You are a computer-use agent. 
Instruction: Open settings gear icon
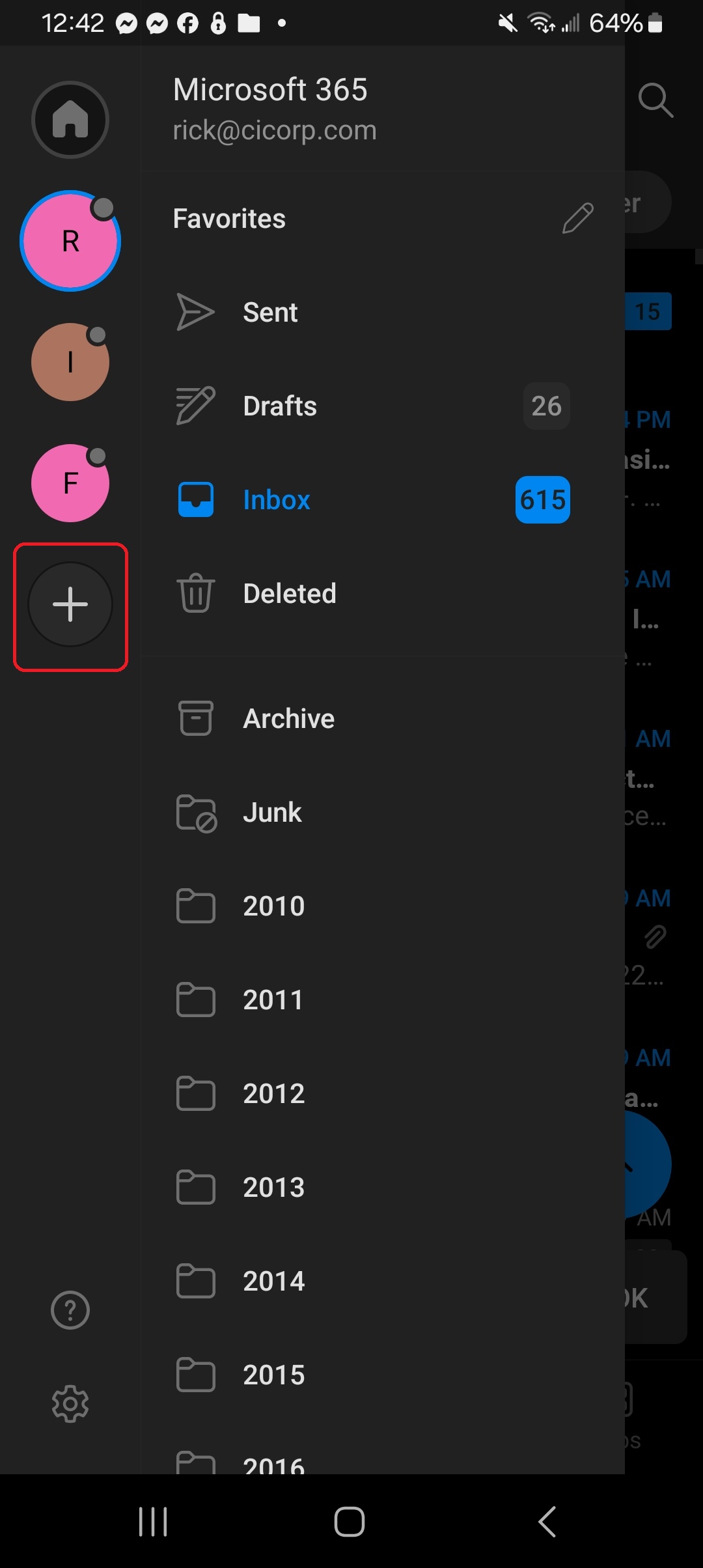click(x=70, y=1404)
